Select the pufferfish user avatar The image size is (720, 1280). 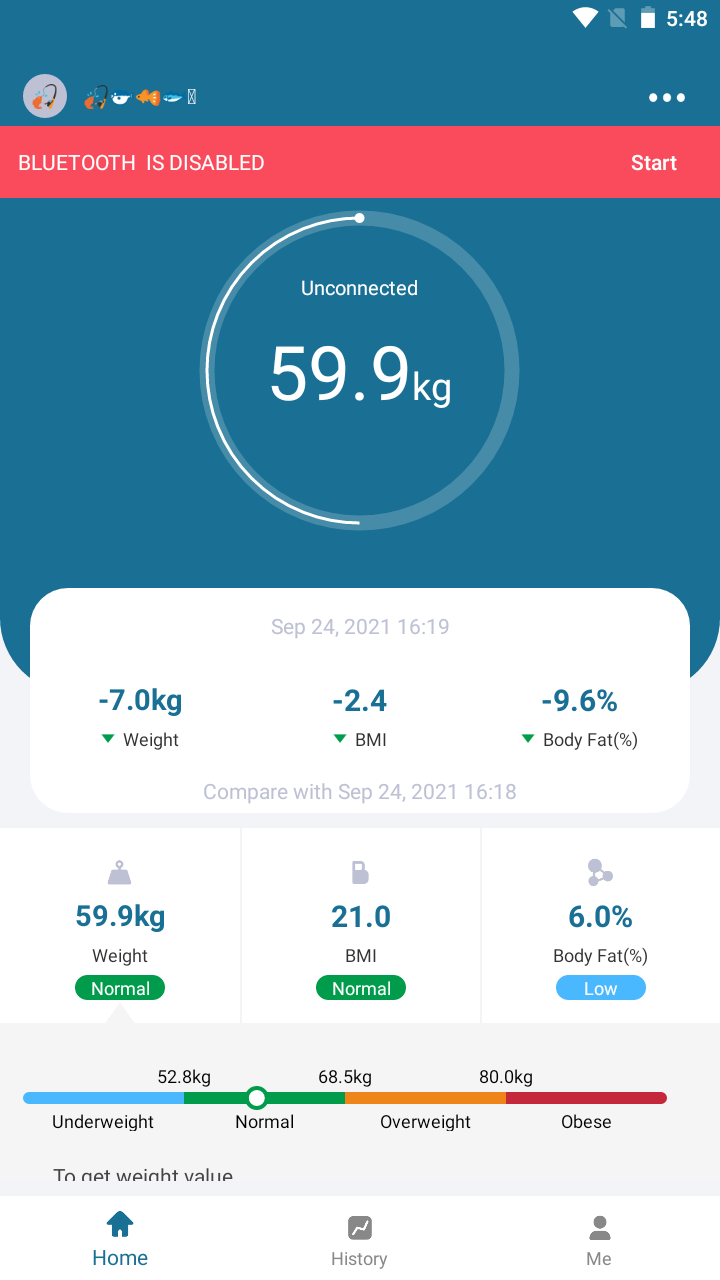click(122, 96)
